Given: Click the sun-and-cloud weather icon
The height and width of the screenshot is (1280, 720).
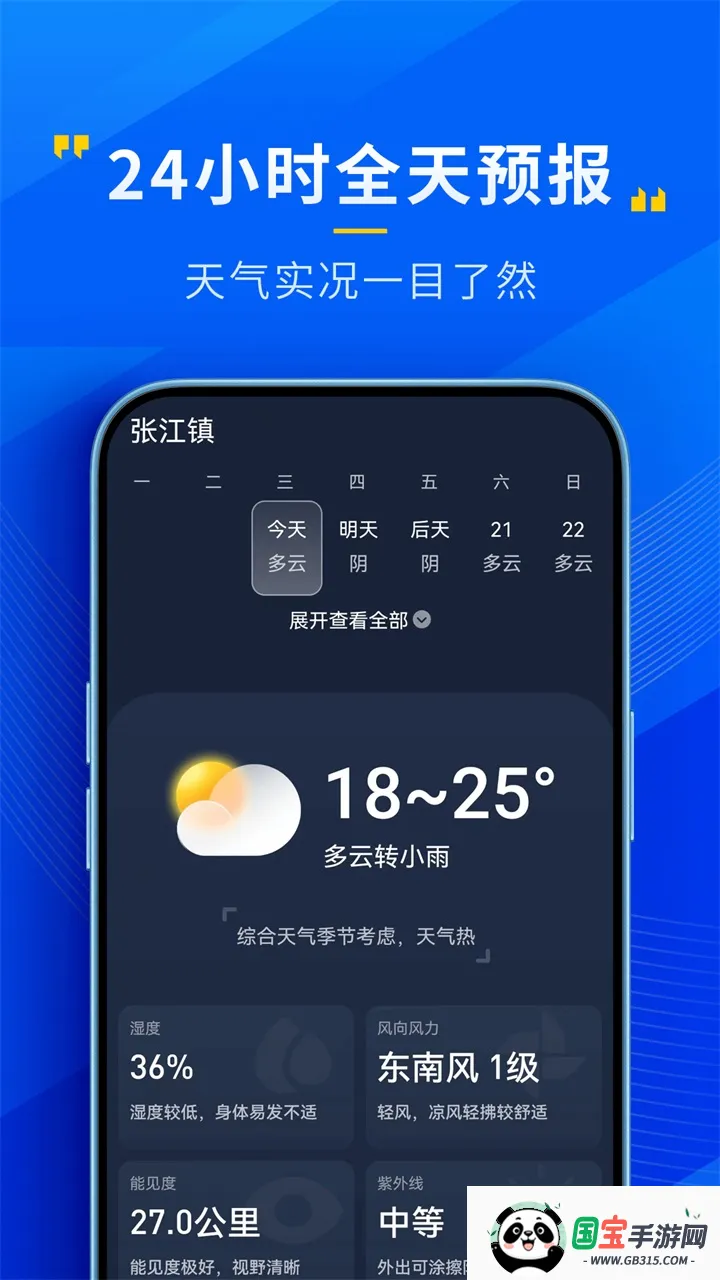Looking at the screenshot, I should [235, 800].
